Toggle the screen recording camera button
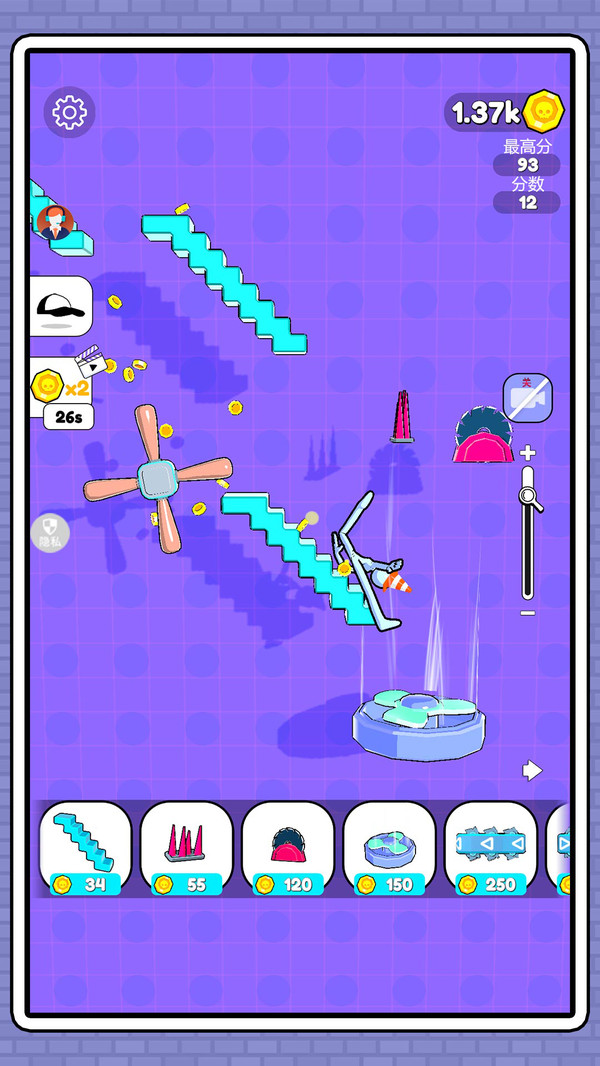The height and width of the screenshot is (1066, 600). click(x=528, y=398)
